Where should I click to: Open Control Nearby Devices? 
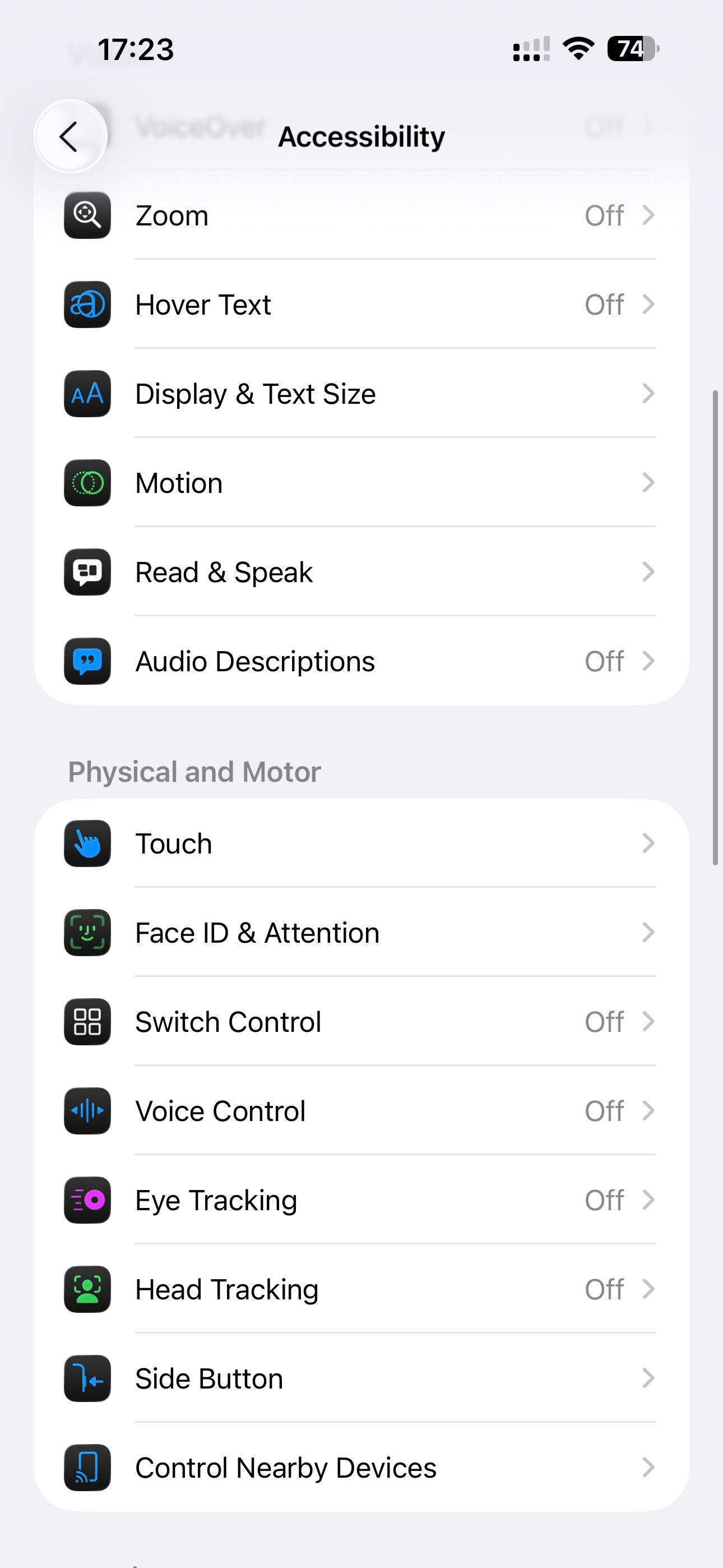361,1468
